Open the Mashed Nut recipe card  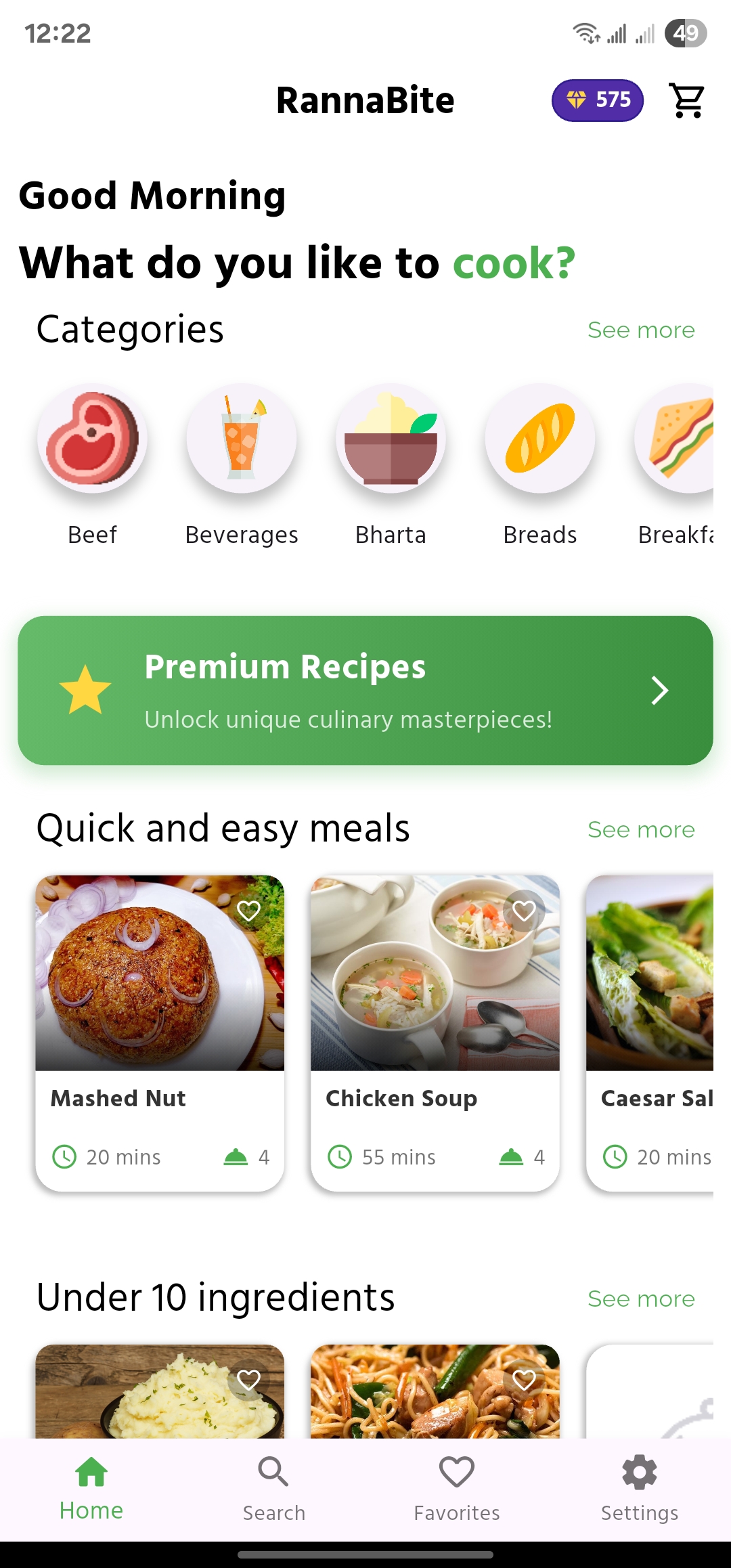click(x=160, y=1033)
